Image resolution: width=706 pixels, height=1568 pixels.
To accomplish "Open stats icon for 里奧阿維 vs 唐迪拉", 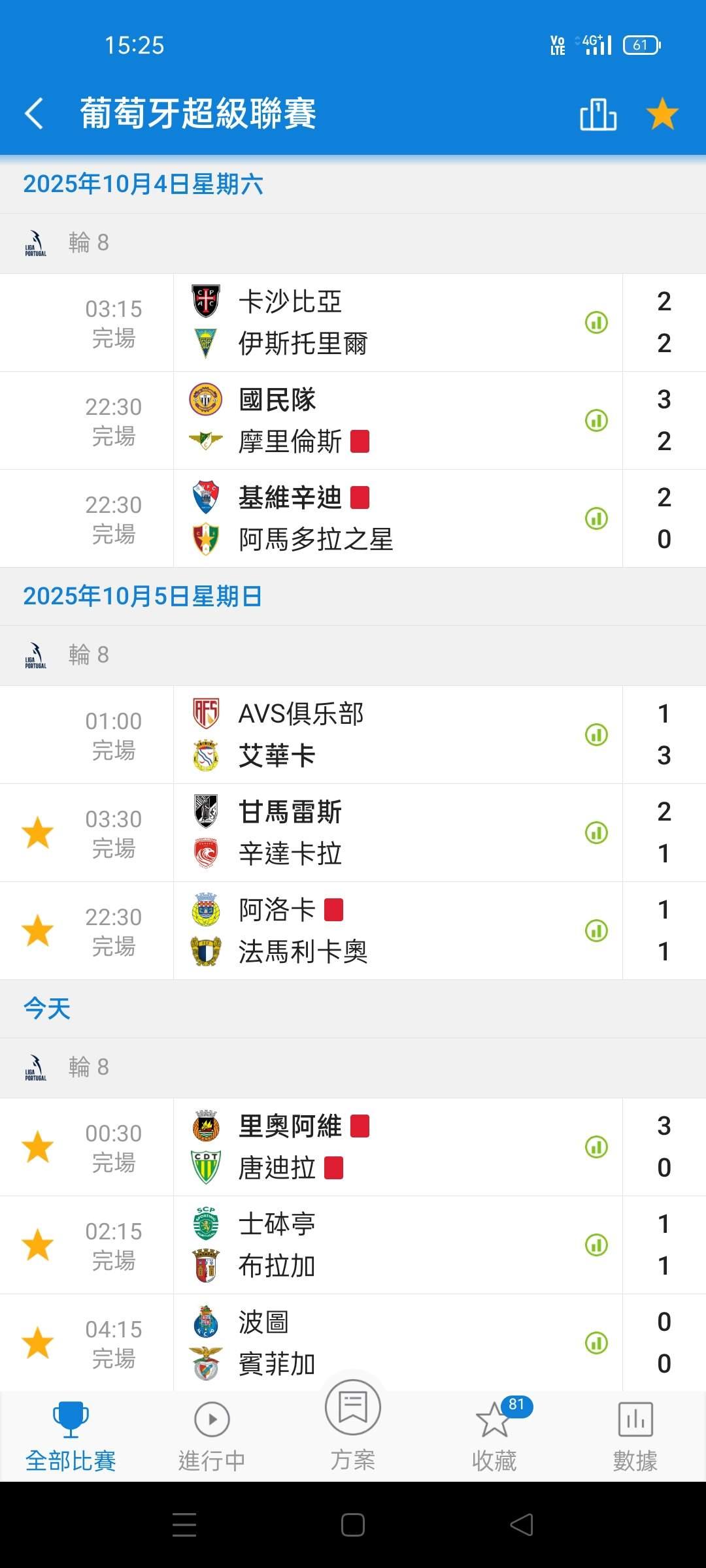I will (596, 1147).
